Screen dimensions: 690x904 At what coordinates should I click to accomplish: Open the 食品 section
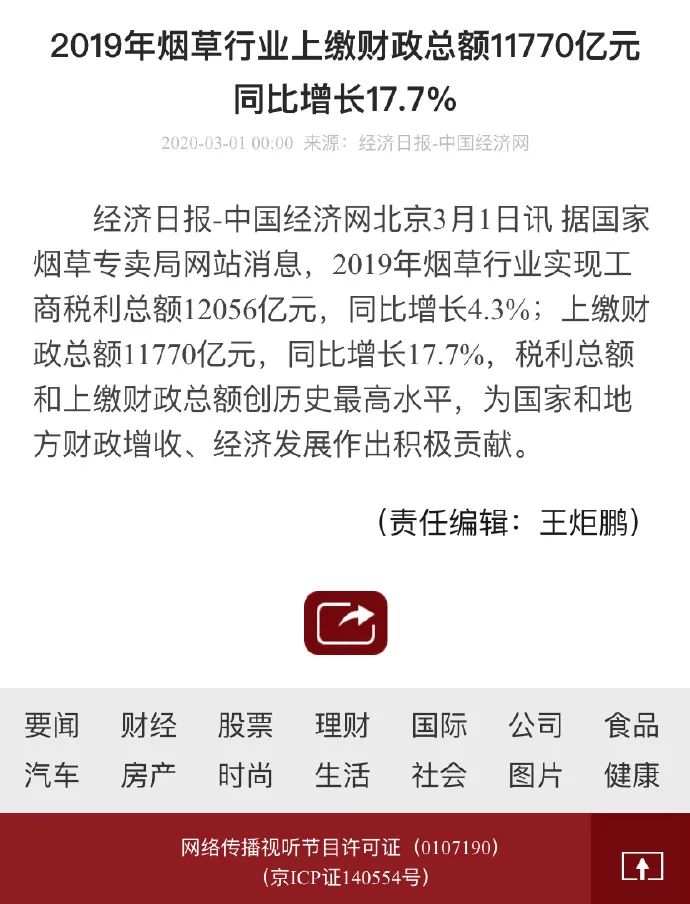[632, 725]
